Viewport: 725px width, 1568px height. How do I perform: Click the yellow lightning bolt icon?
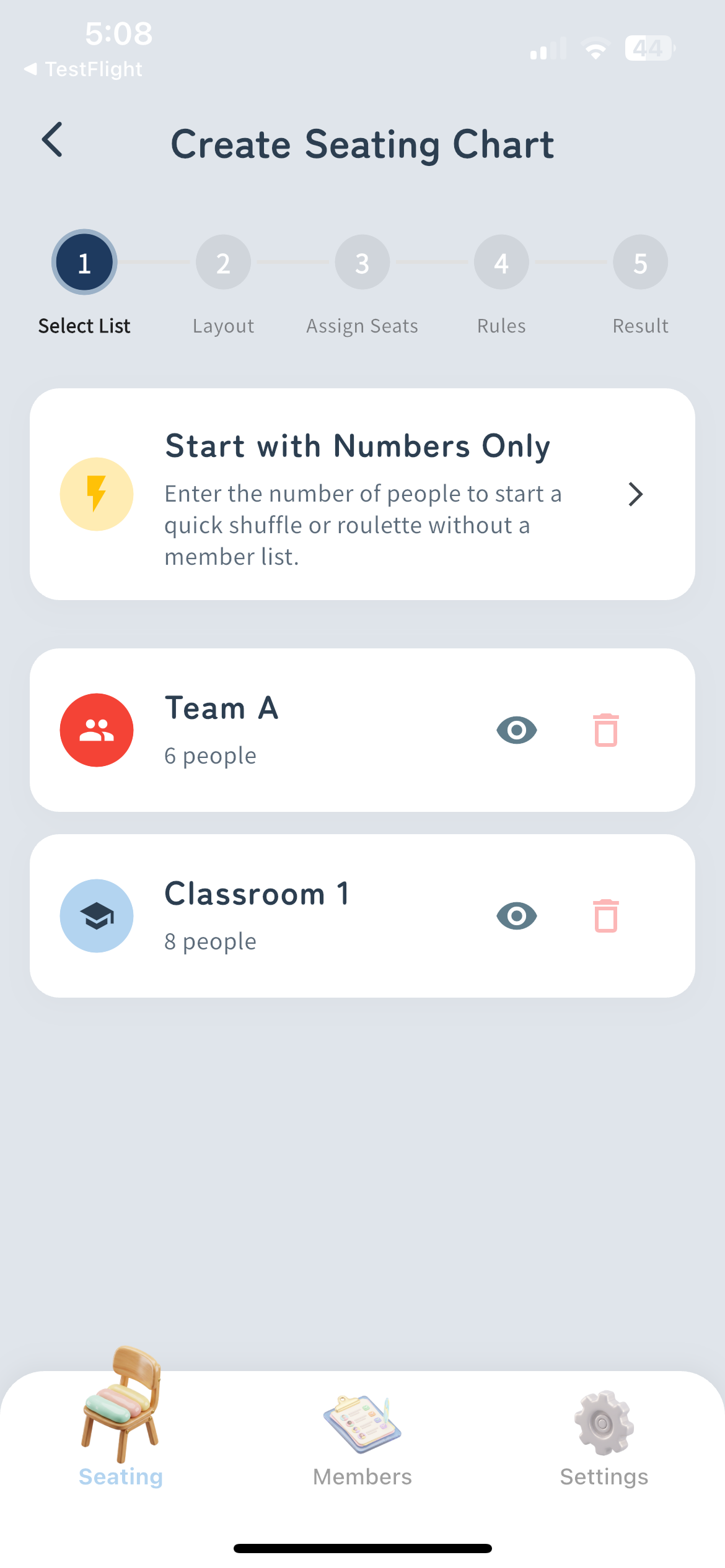coord(97,494)
